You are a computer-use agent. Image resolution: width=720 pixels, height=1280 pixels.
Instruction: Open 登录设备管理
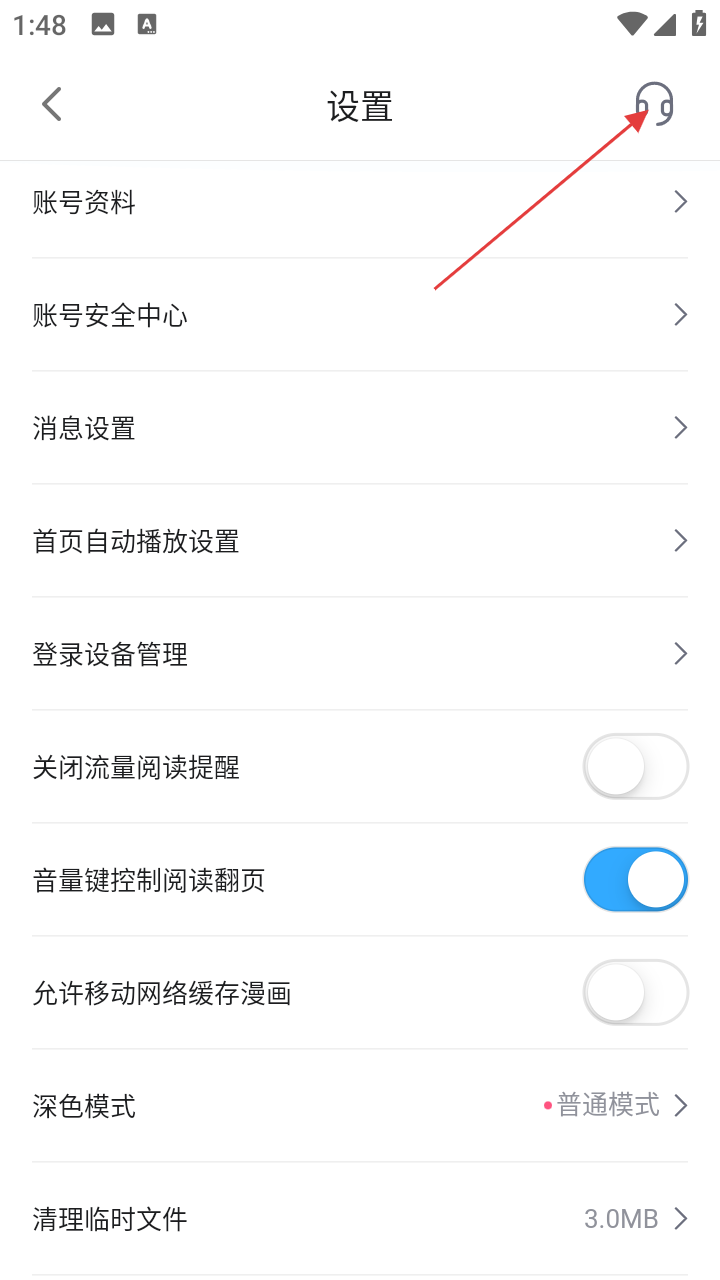[x=360, y=655]
